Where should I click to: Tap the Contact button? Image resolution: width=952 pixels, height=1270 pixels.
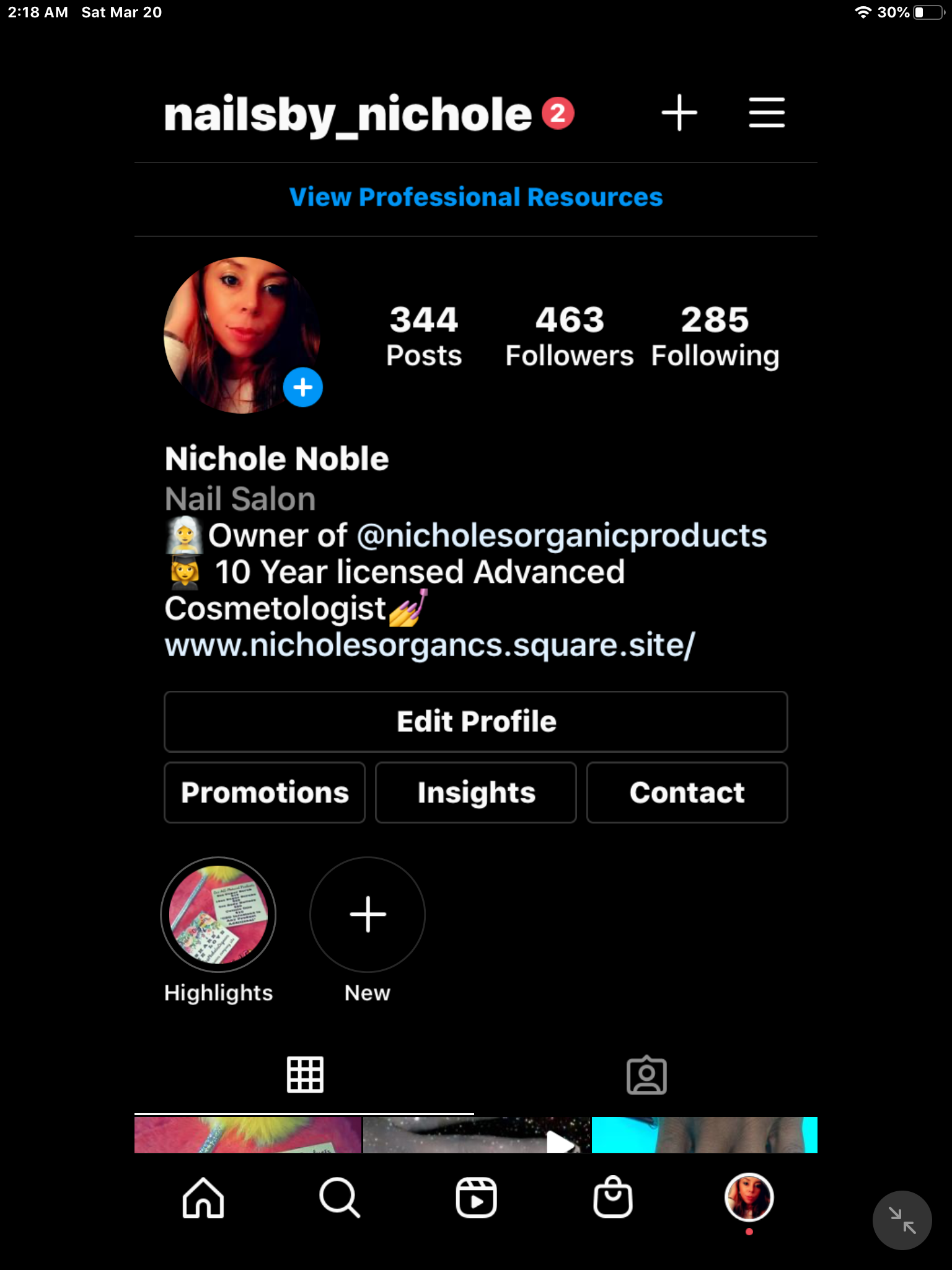(x=687, y=793)
